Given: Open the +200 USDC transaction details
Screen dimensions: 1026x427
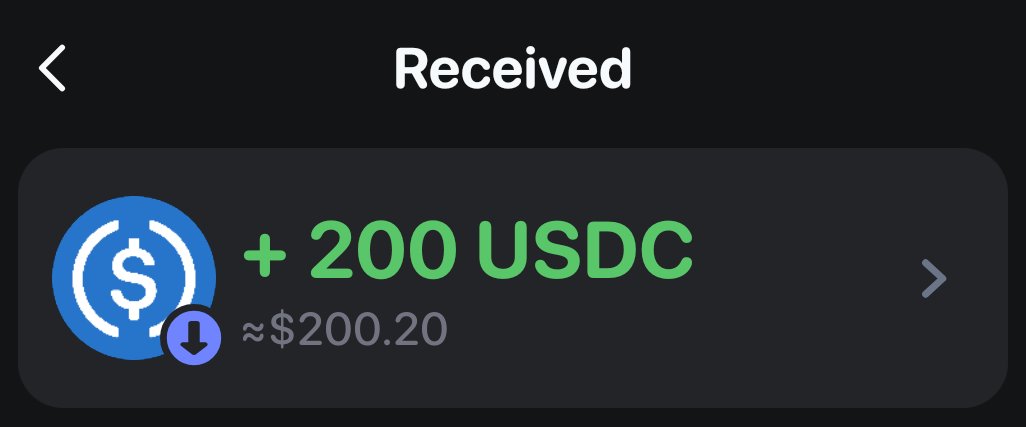Looking at the screenshot, I should click(932, 279).
